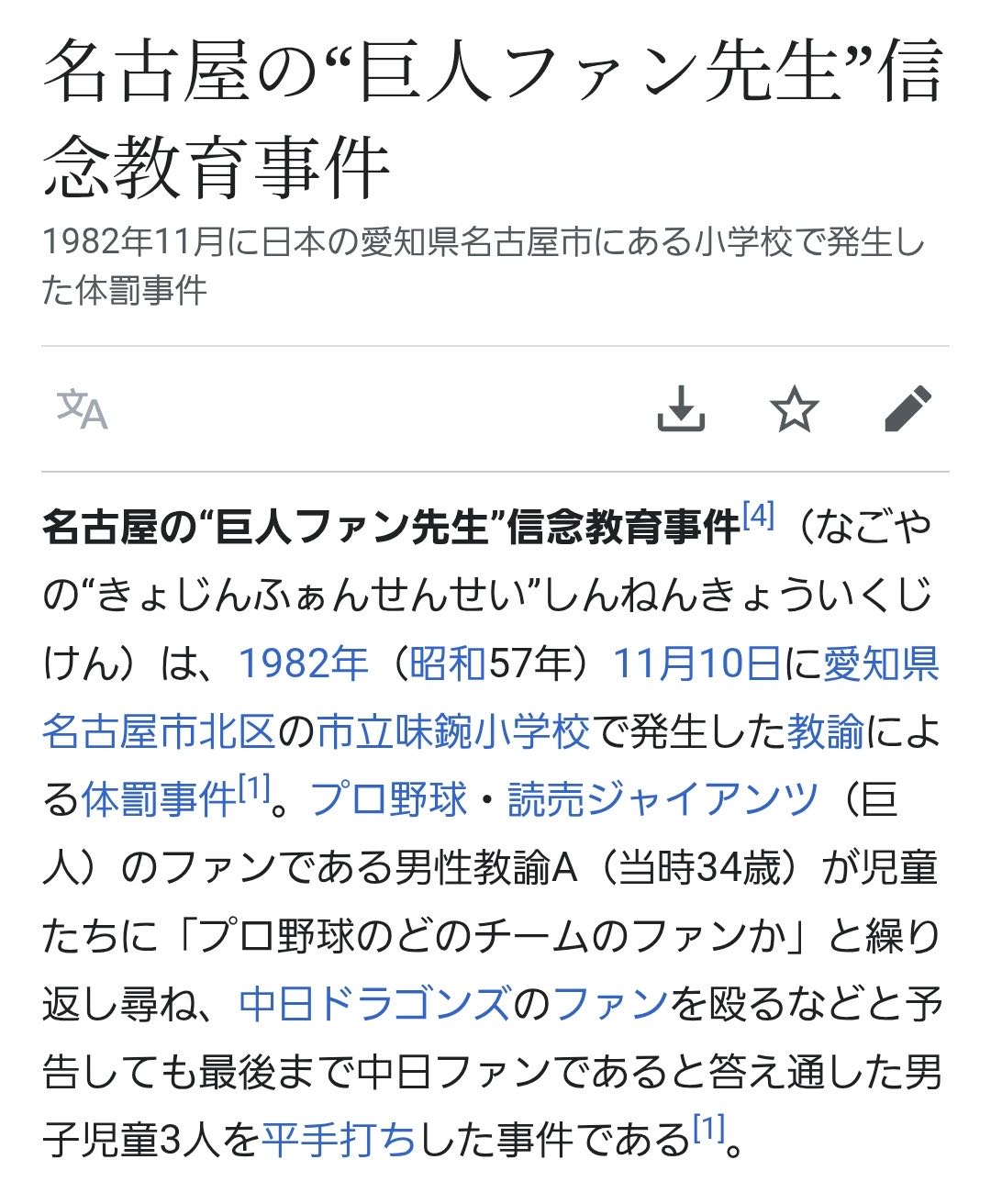This screenshot has width=991, height=1204.
Task: Open the 11月10日 link
Action: coord(696,663)
